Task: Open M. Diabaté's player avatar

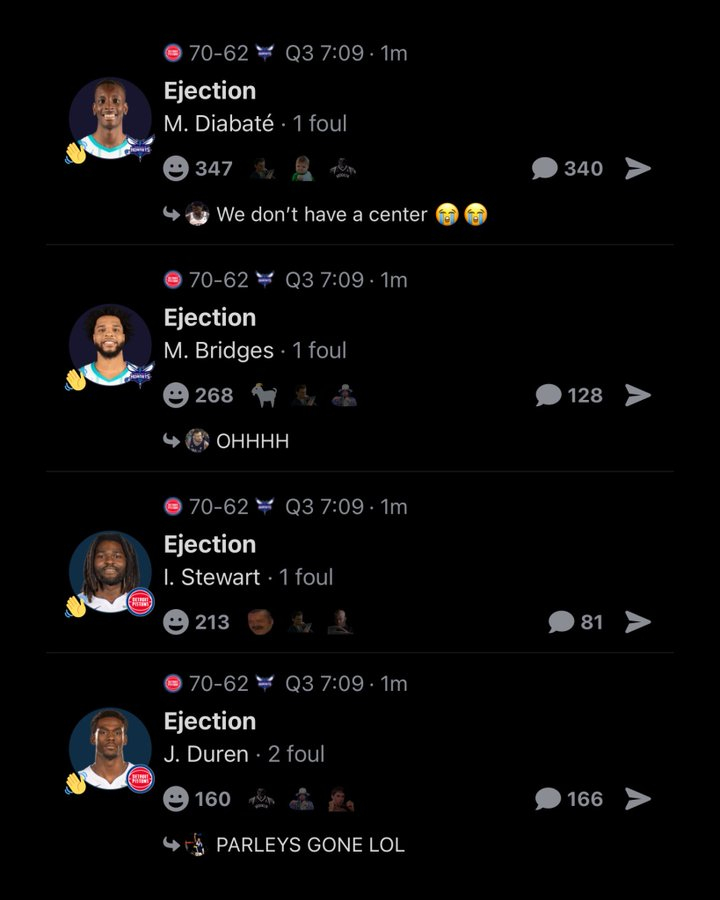Action: click(x=110, y=119)
